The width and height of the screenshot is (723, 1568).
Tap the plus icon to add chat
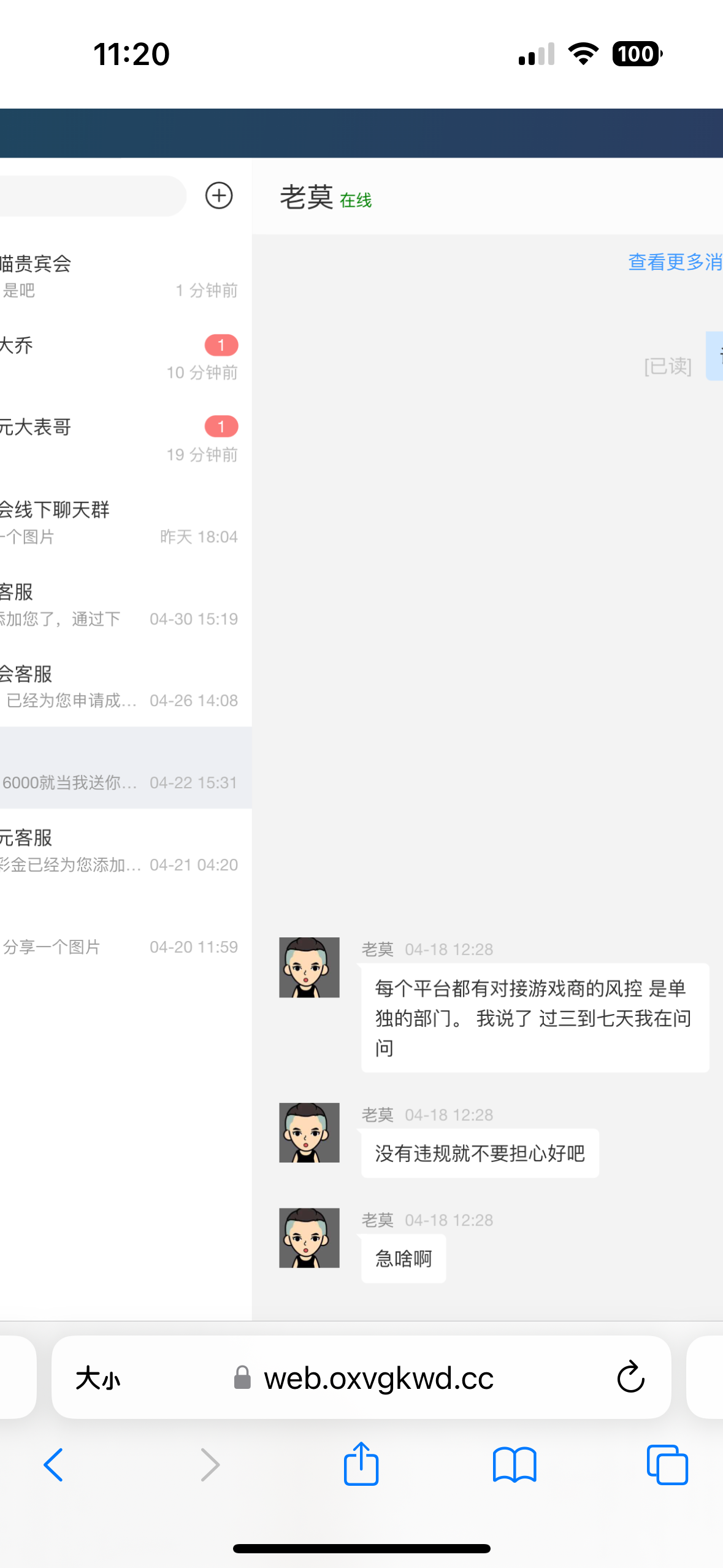click(x=218, y=196)
